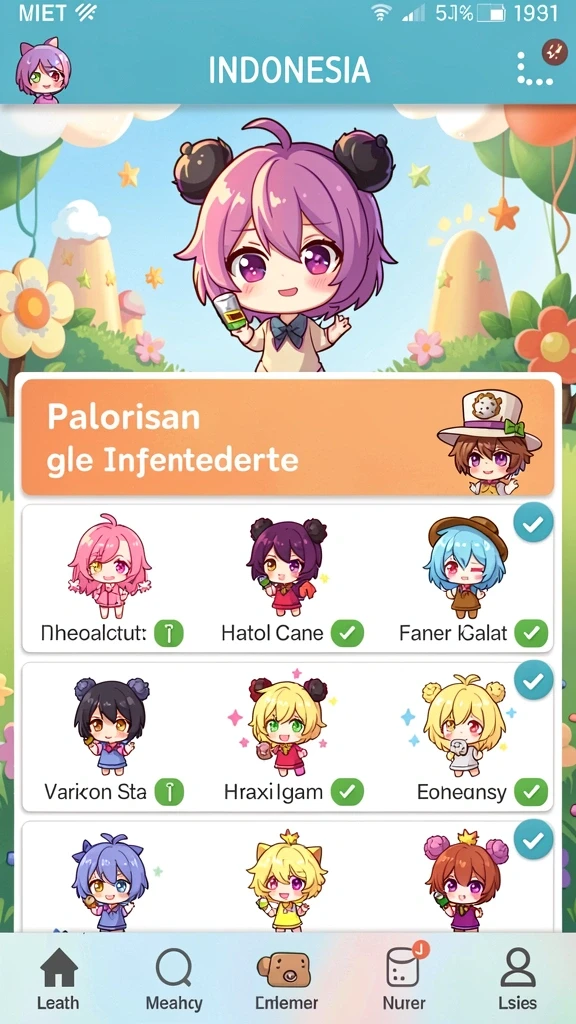Toggle the green check beside Hraxi Igam

point(347,792)
